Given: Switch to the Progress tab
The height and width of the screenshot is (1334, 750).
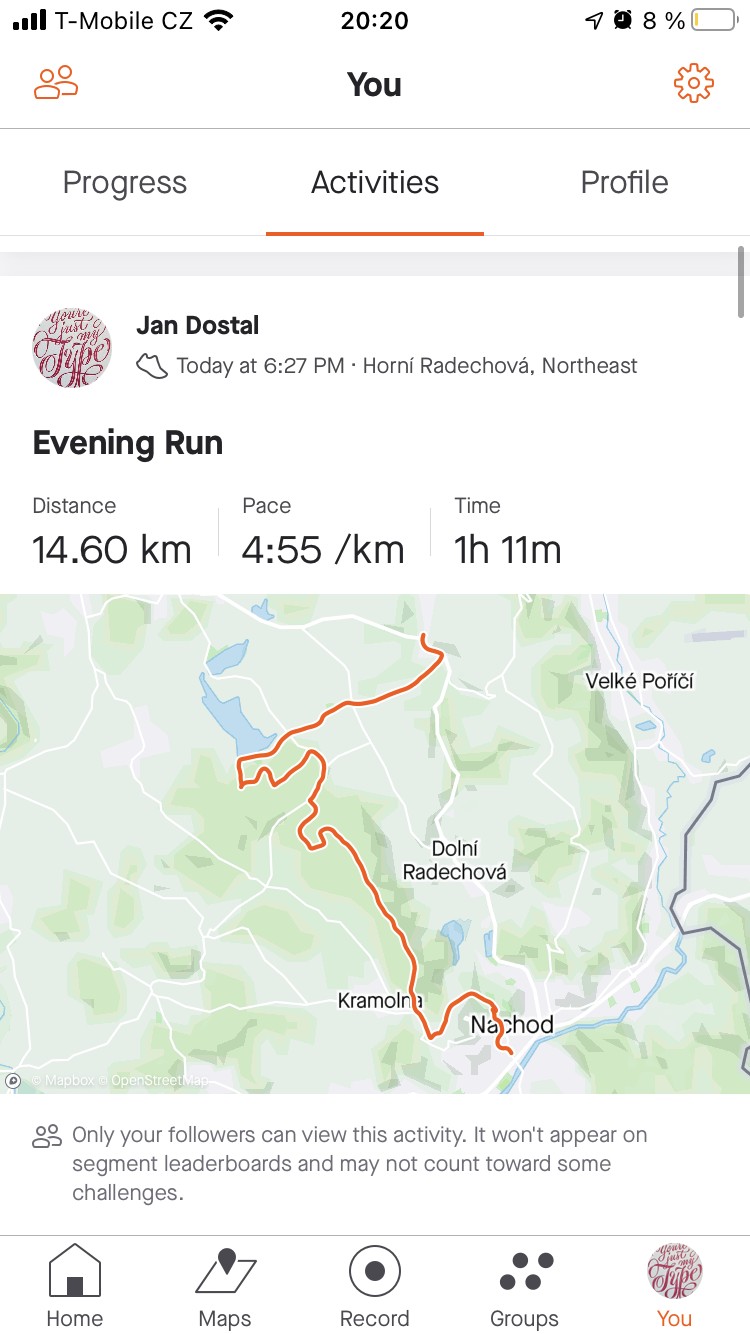Looking at the screenshot, I should coord(125,183).
